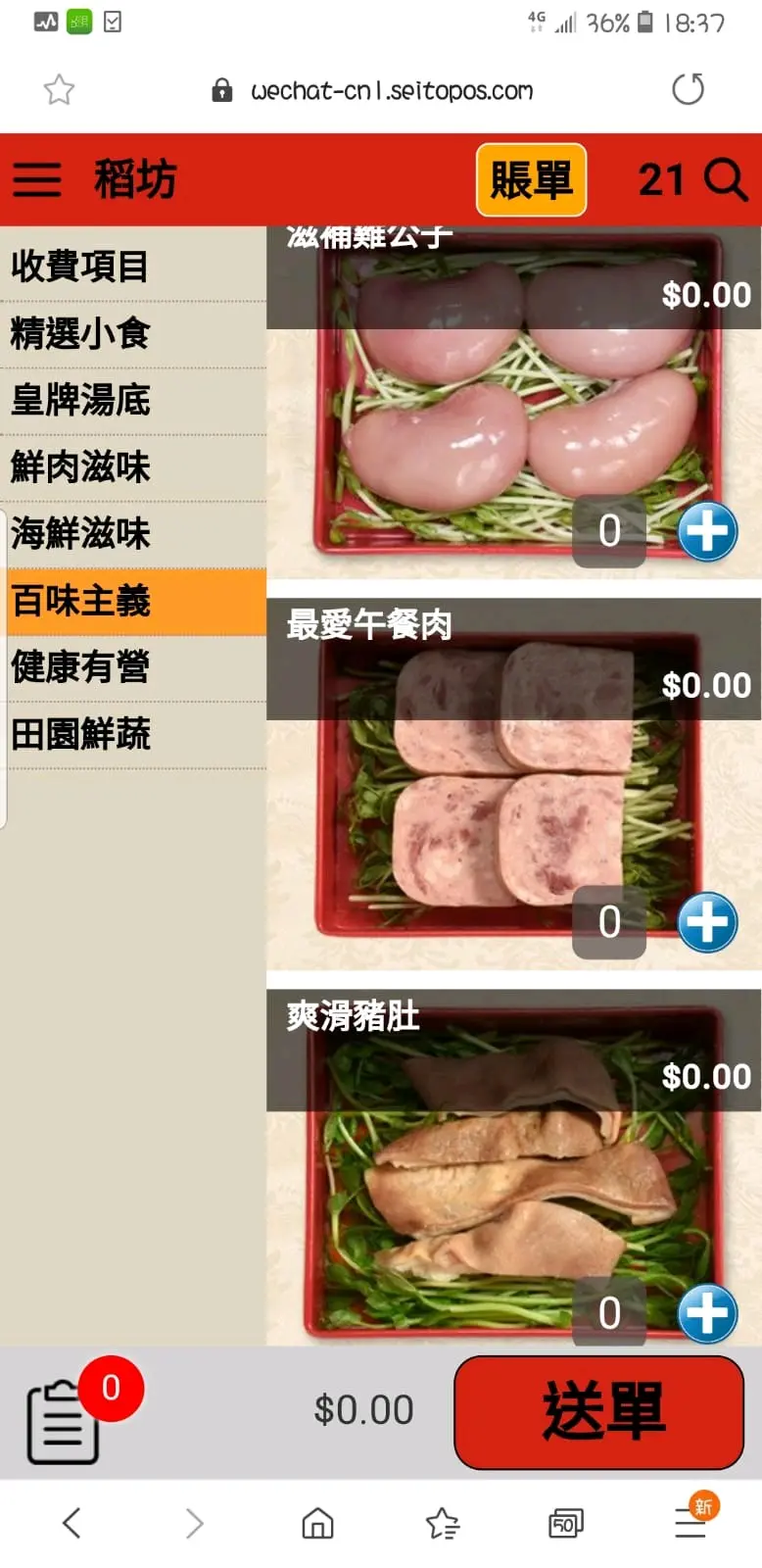Screen dimensions: 762x1568
Task: Open the browser tabs switcher
Action: pos(566,1523)
